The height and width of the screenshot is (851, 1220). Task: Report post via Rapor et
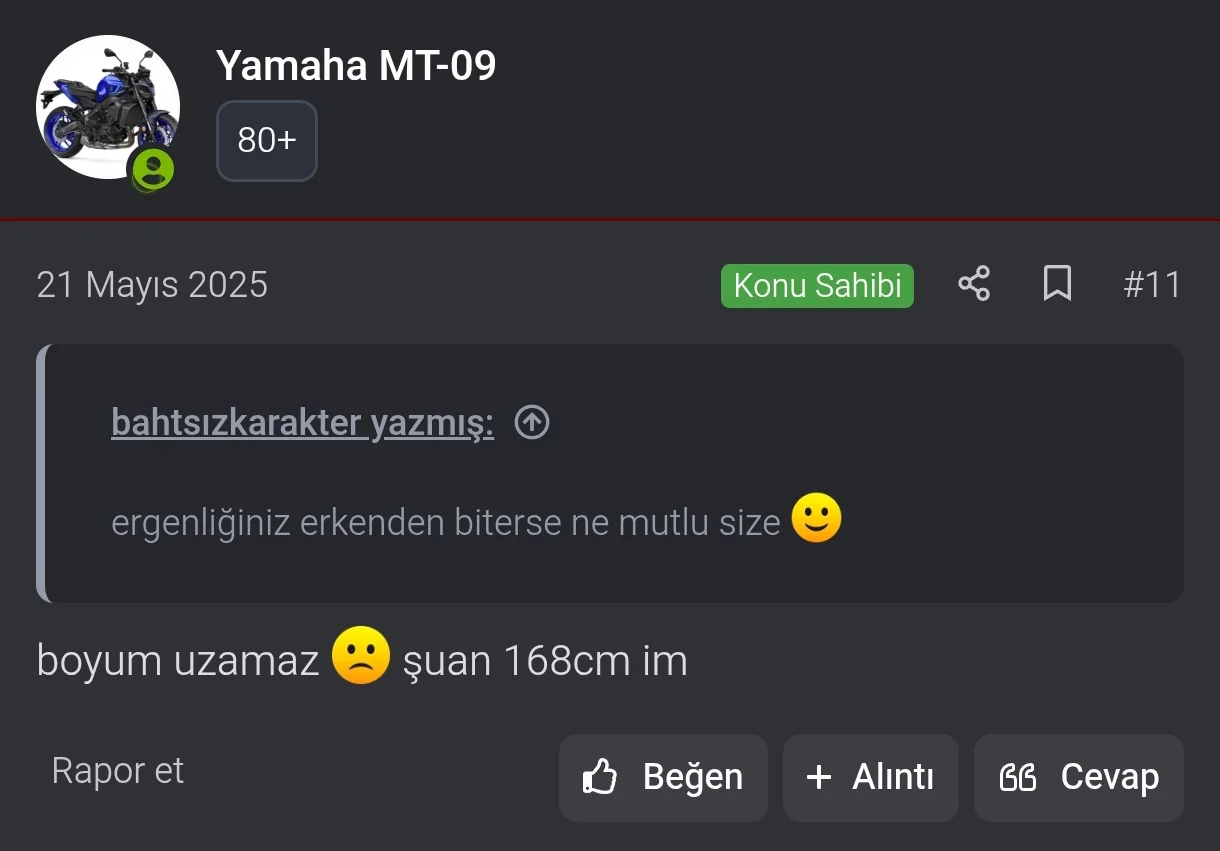click(x=118, y=771)
